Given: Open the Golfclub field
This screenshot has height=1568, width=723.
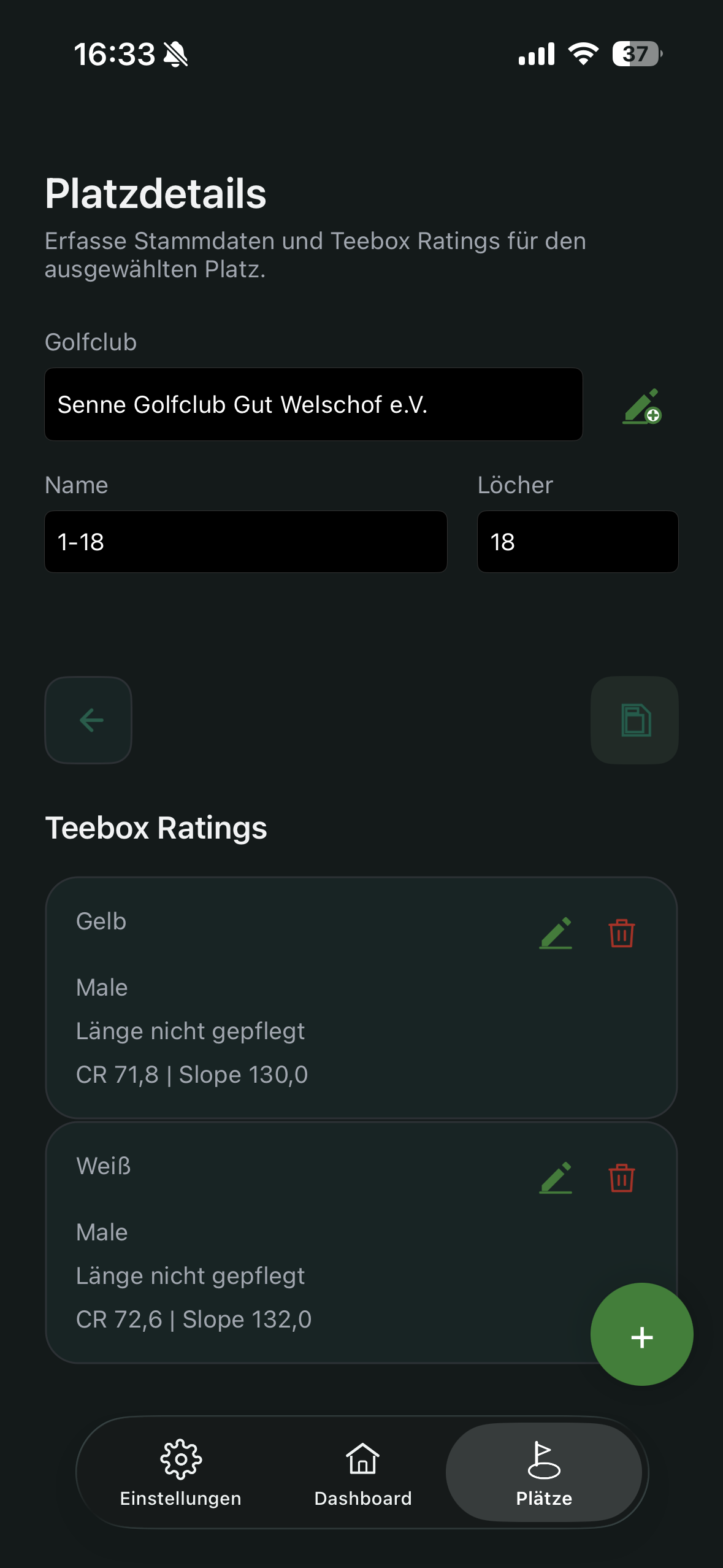Looking at the screenshot, I should [x=313, y=405].
